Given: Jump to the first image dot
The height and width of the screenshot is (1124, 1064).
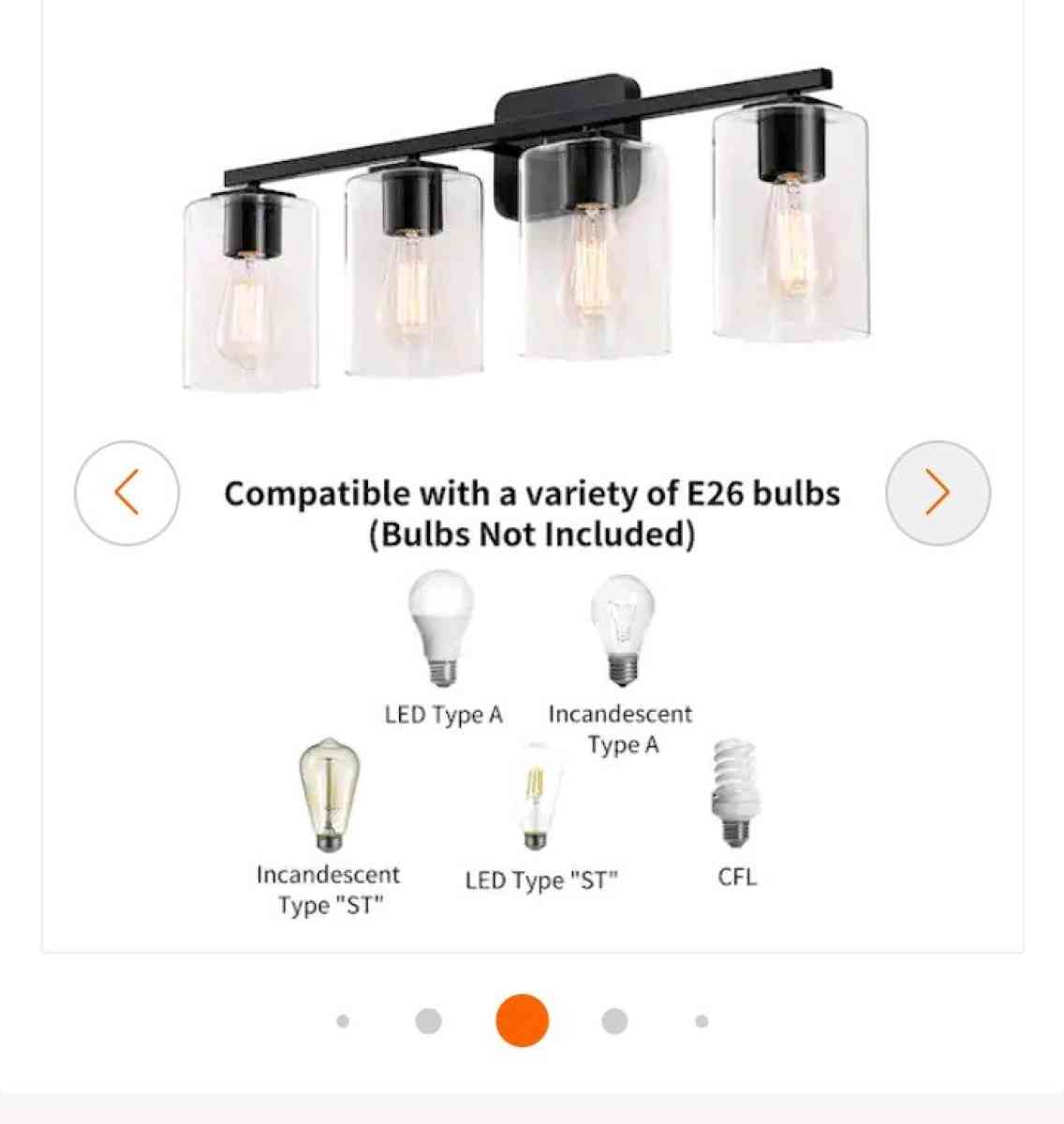Looking at the screenshot, I should pyautogui.click(x=343, y=1021).
